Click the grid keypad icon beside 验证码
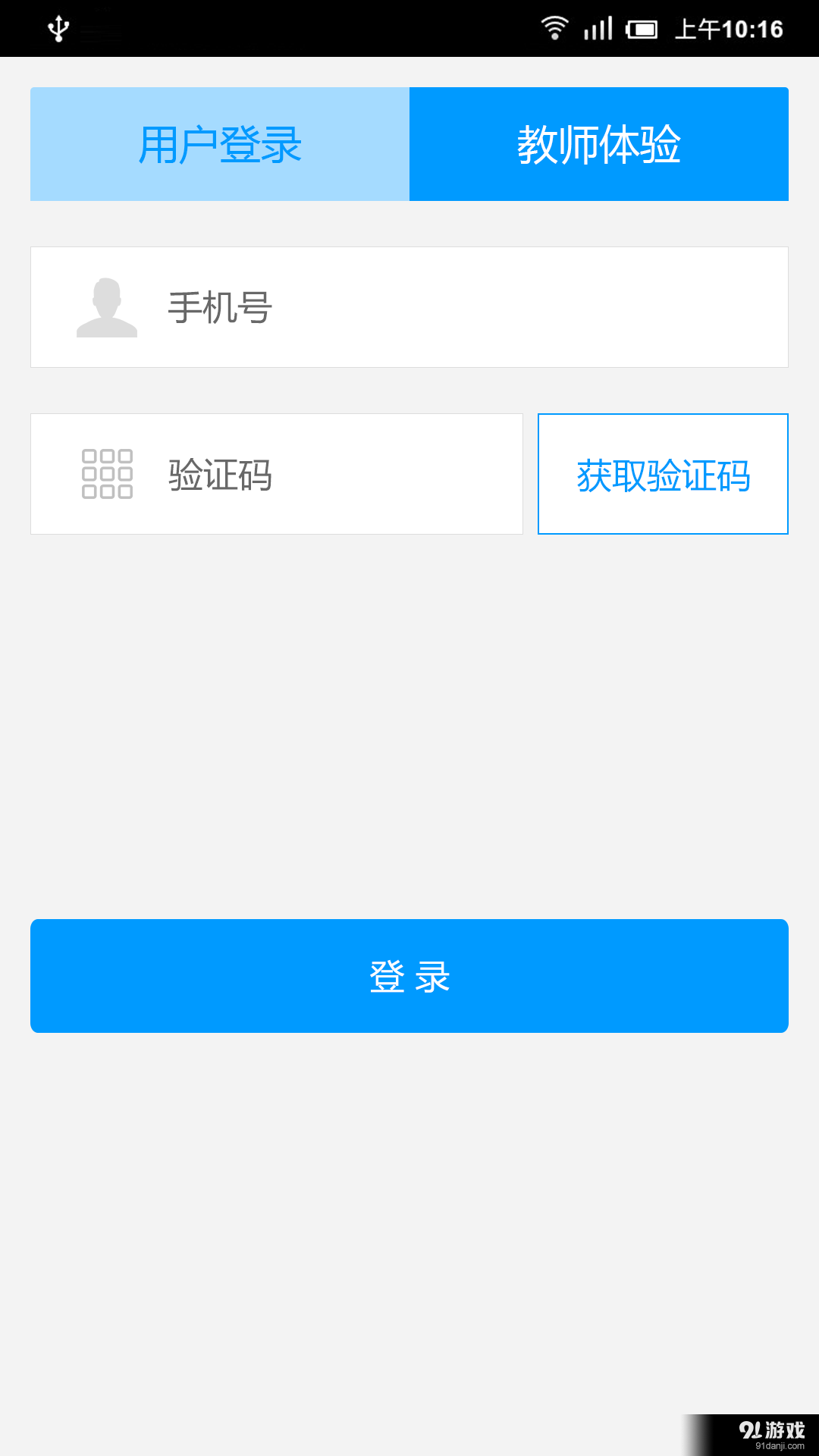Image resolution: width=819 pixels, height=1456 pixels. (x=107, y=473)
